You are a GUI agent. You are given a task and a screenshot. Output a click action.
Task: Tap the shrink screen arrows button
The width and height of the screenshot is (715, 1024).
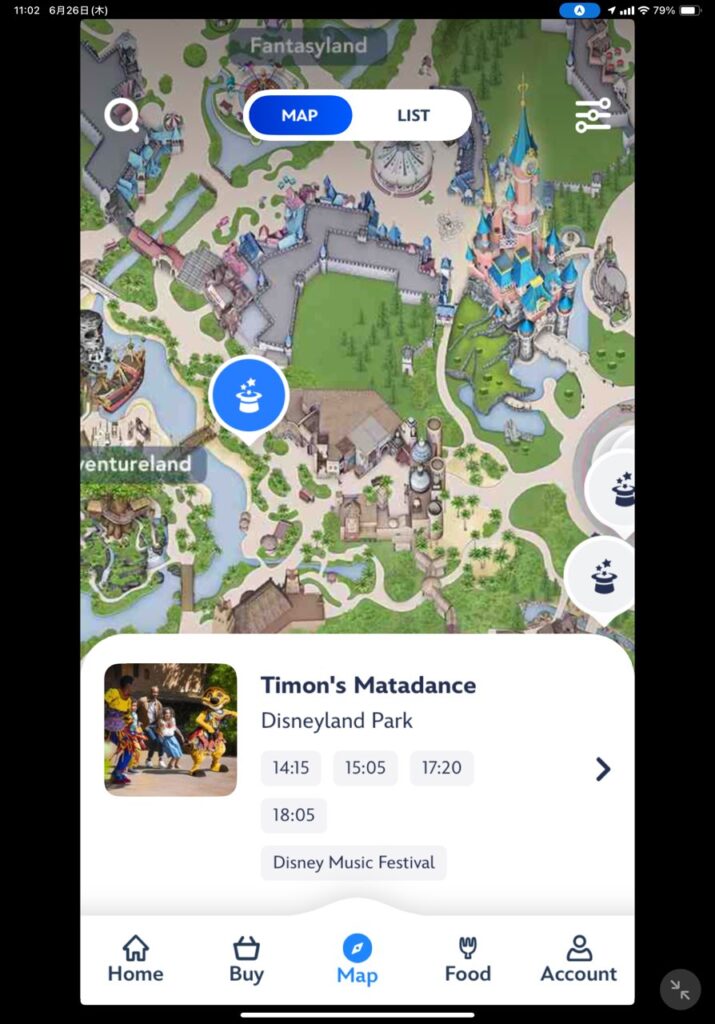[680, 990]
